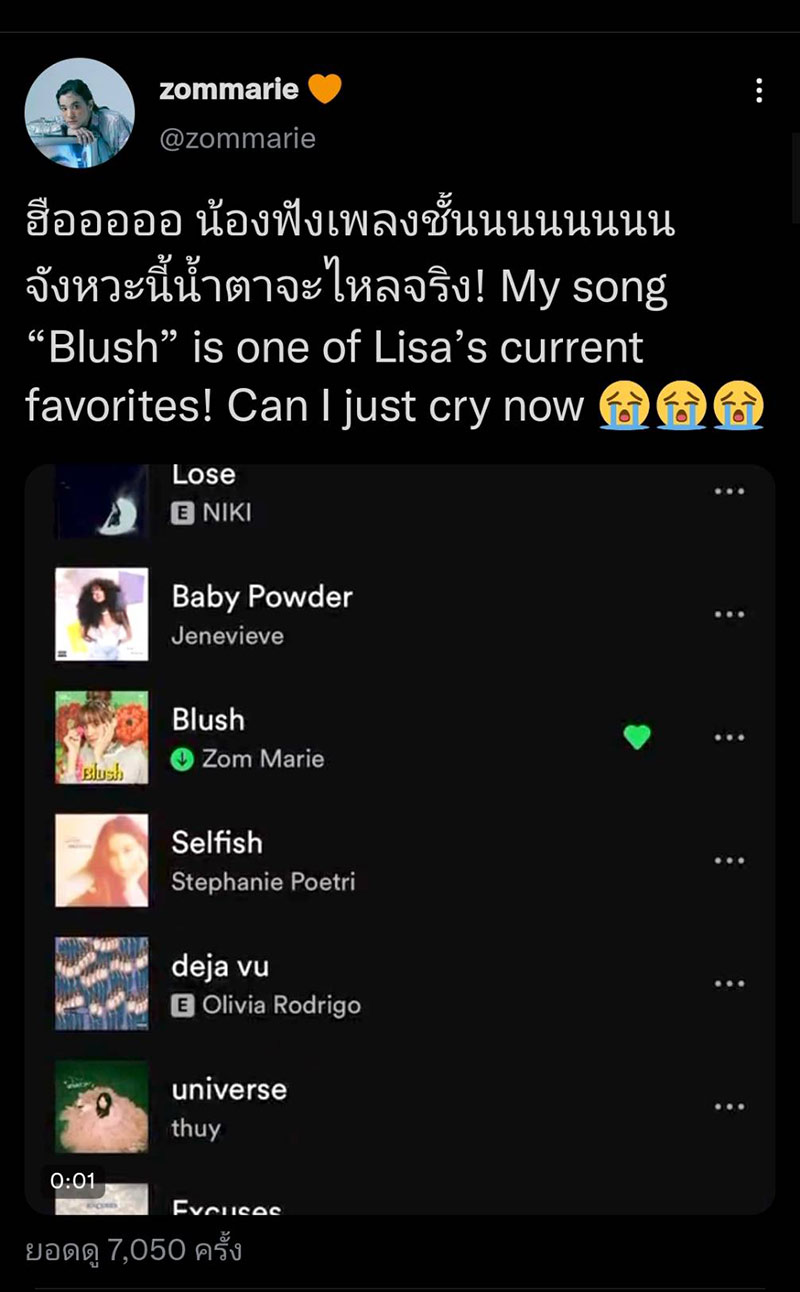The image size is (800, 1292).
Task: Play the attached Spotify playlist video
Action: click(400, 838)
